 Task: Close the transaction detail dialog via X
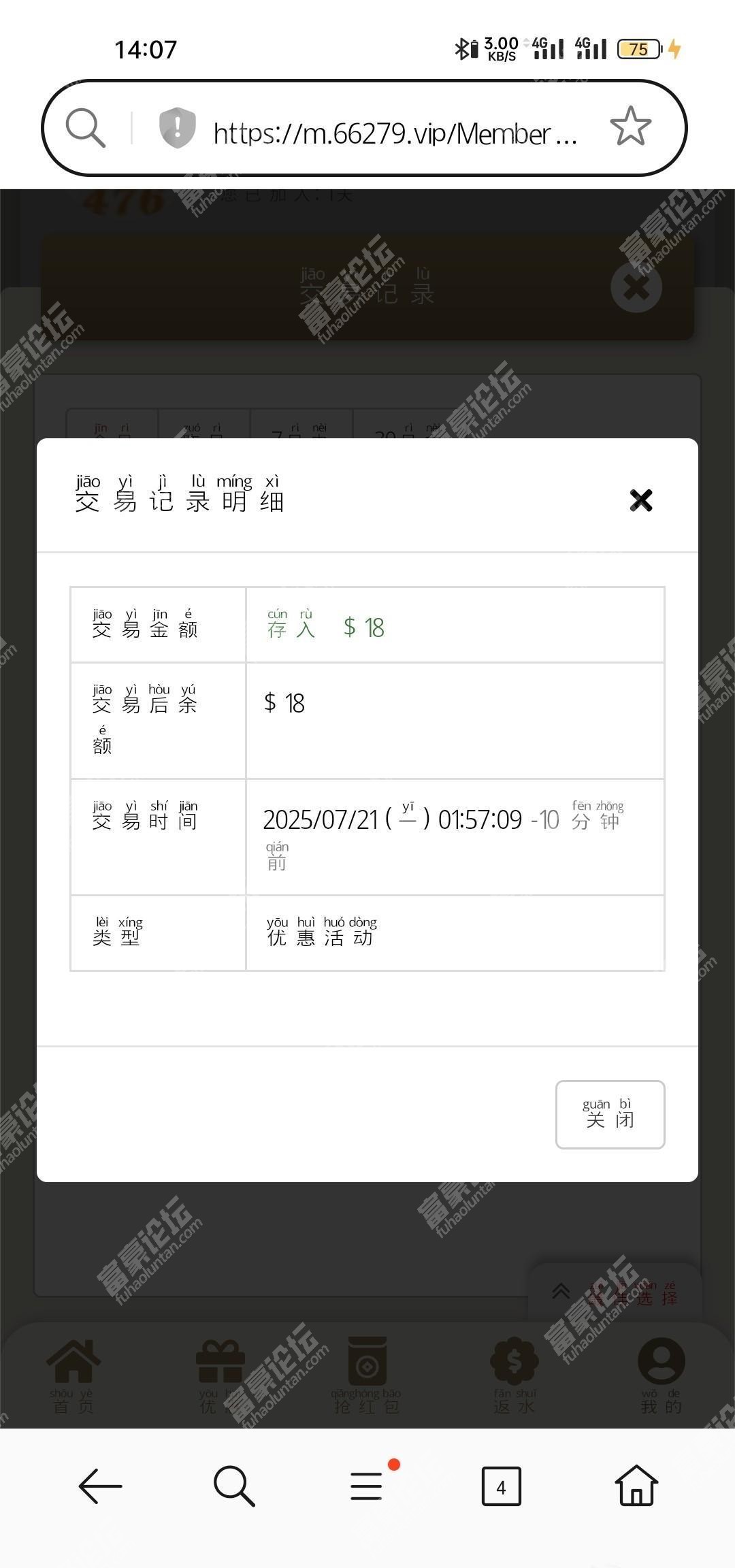[x=641, y=500]
